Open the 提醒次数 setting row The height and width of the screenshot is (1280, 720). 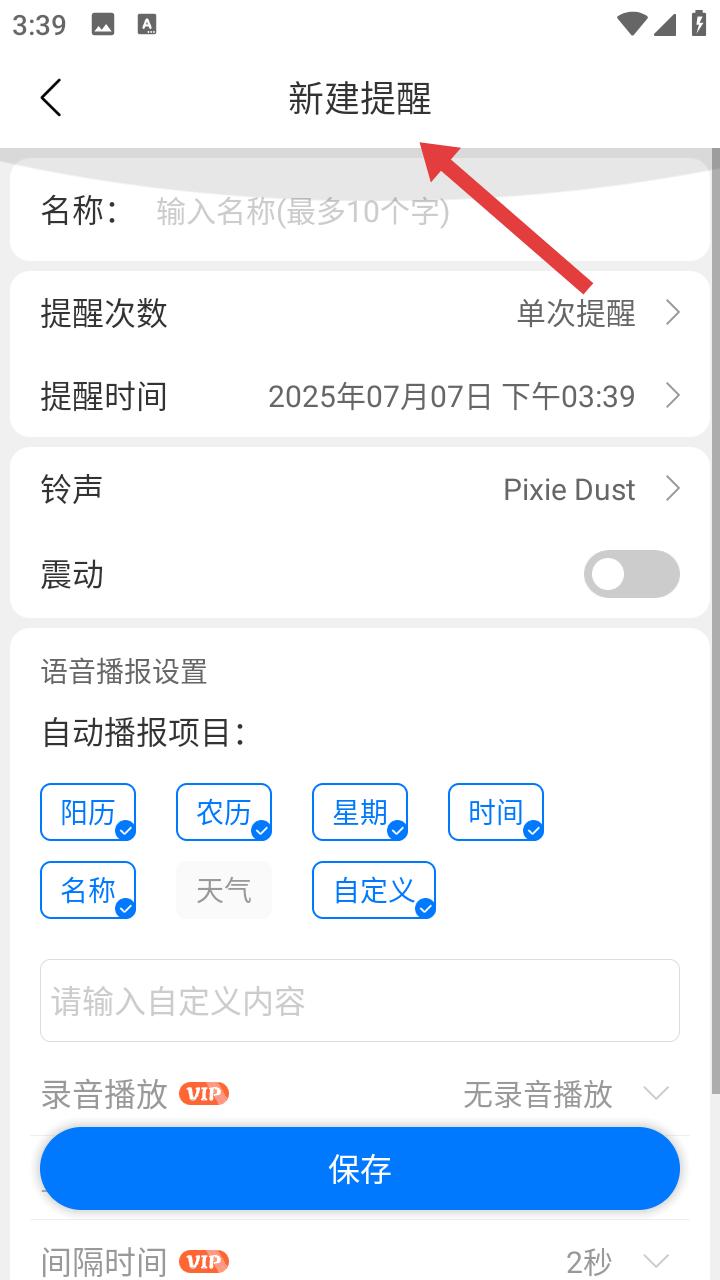click(x=360, y=313)
